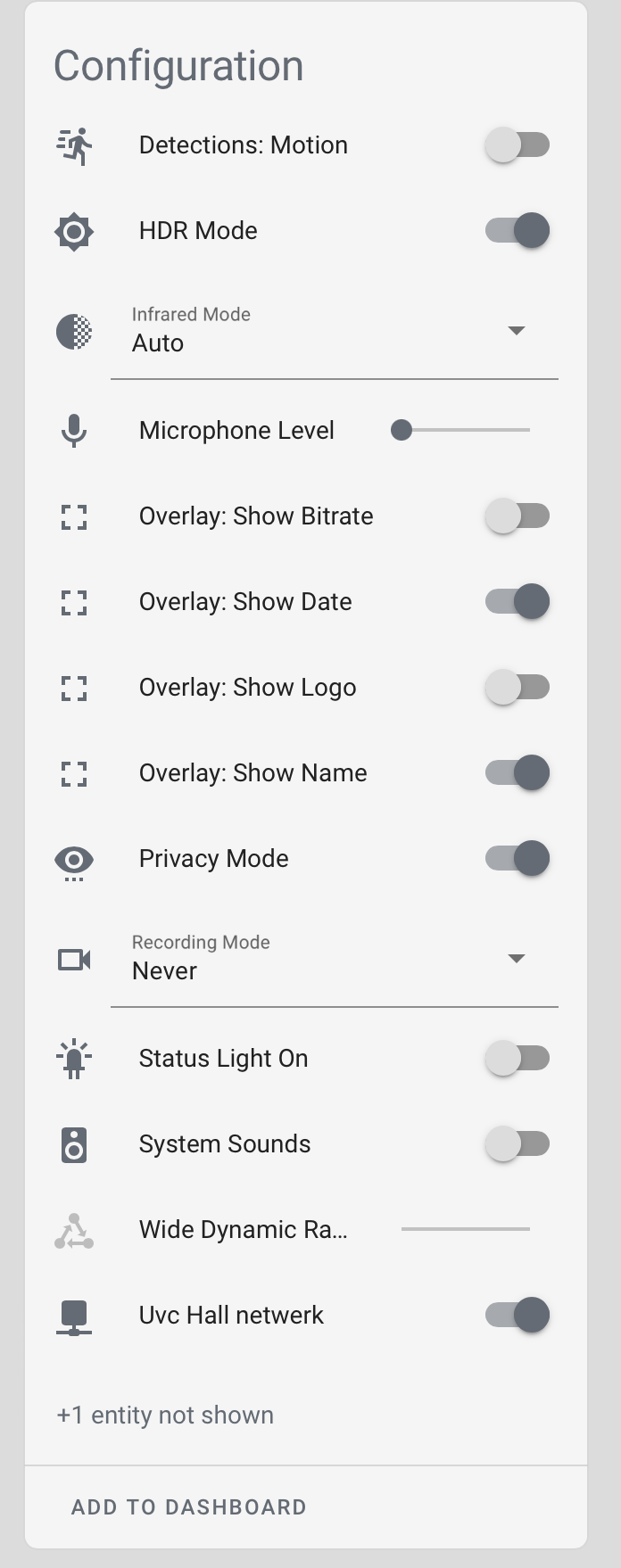Disable Privacy Mode
The image size is (621, 1568).
tap(517, 858)
